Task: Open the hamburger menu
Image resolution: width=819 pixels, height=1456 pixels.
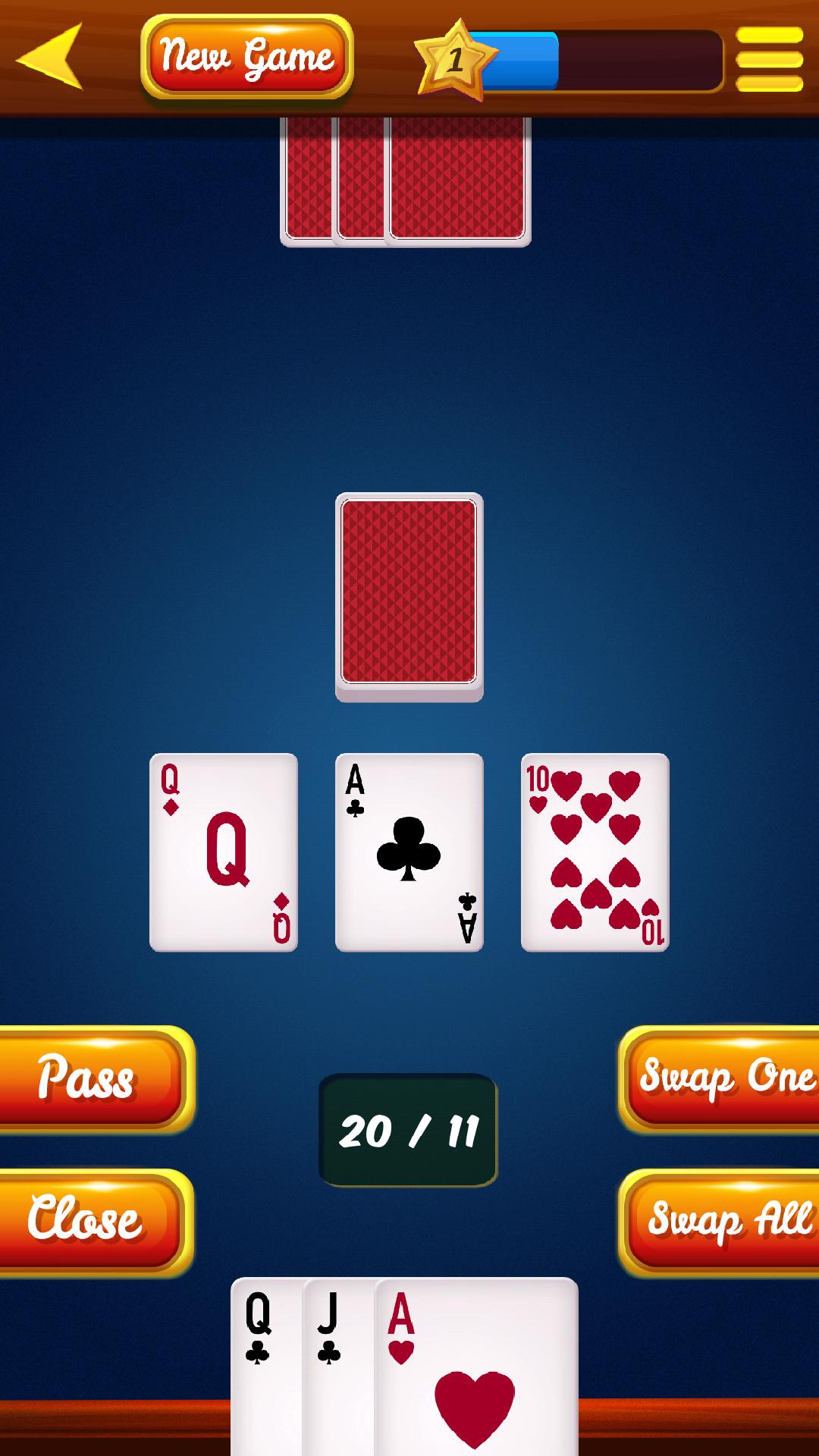Action: click(x=769, y=58)
